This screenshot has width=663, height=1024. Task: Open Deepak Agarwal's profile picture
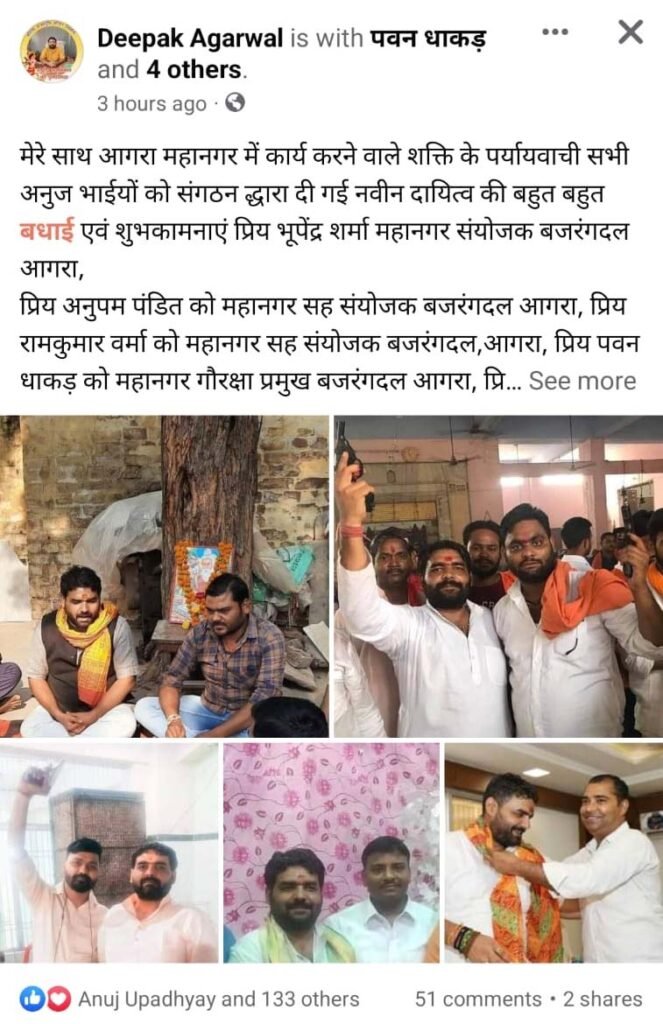coord(51,50)
